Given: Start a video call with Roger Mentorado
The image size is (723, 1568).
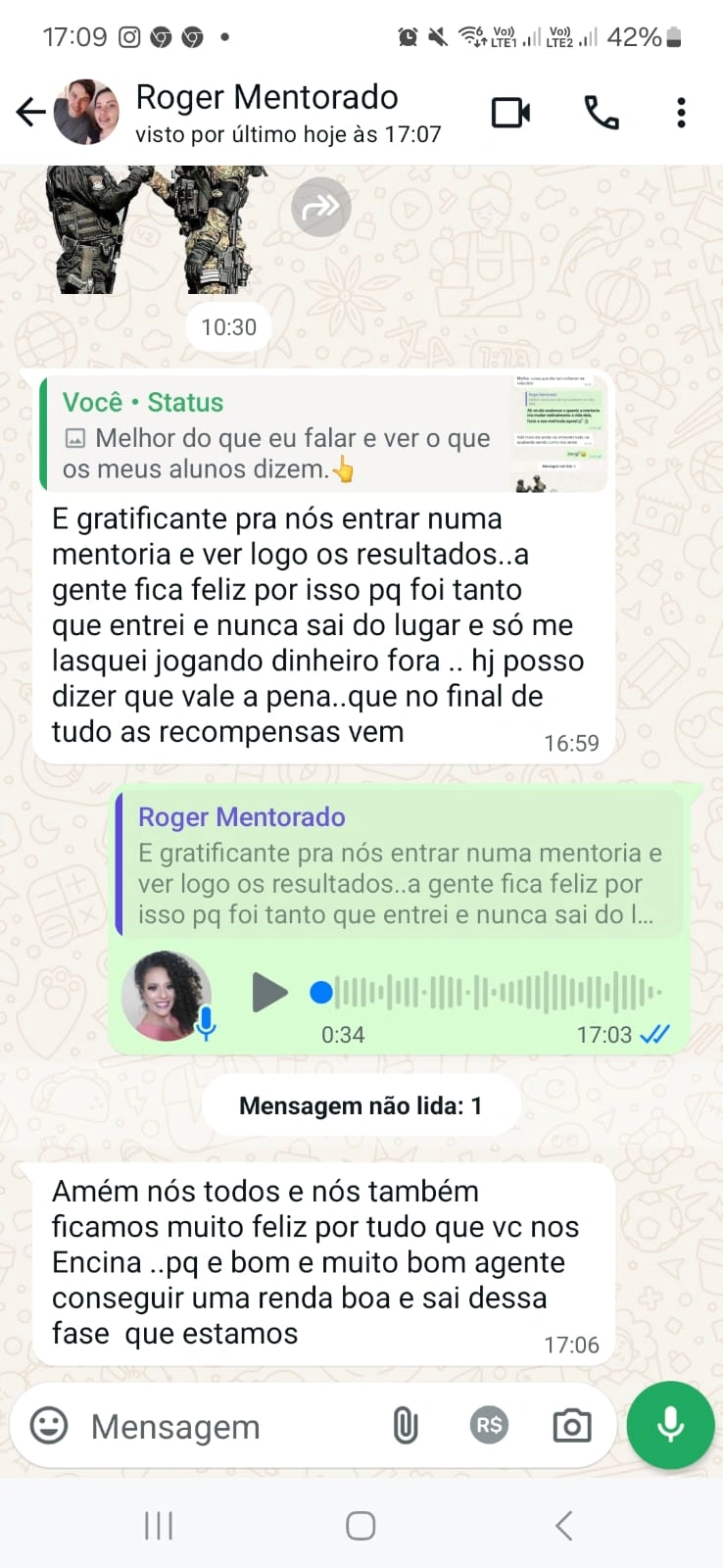Looking at the screenshot, I should (510, 113).
